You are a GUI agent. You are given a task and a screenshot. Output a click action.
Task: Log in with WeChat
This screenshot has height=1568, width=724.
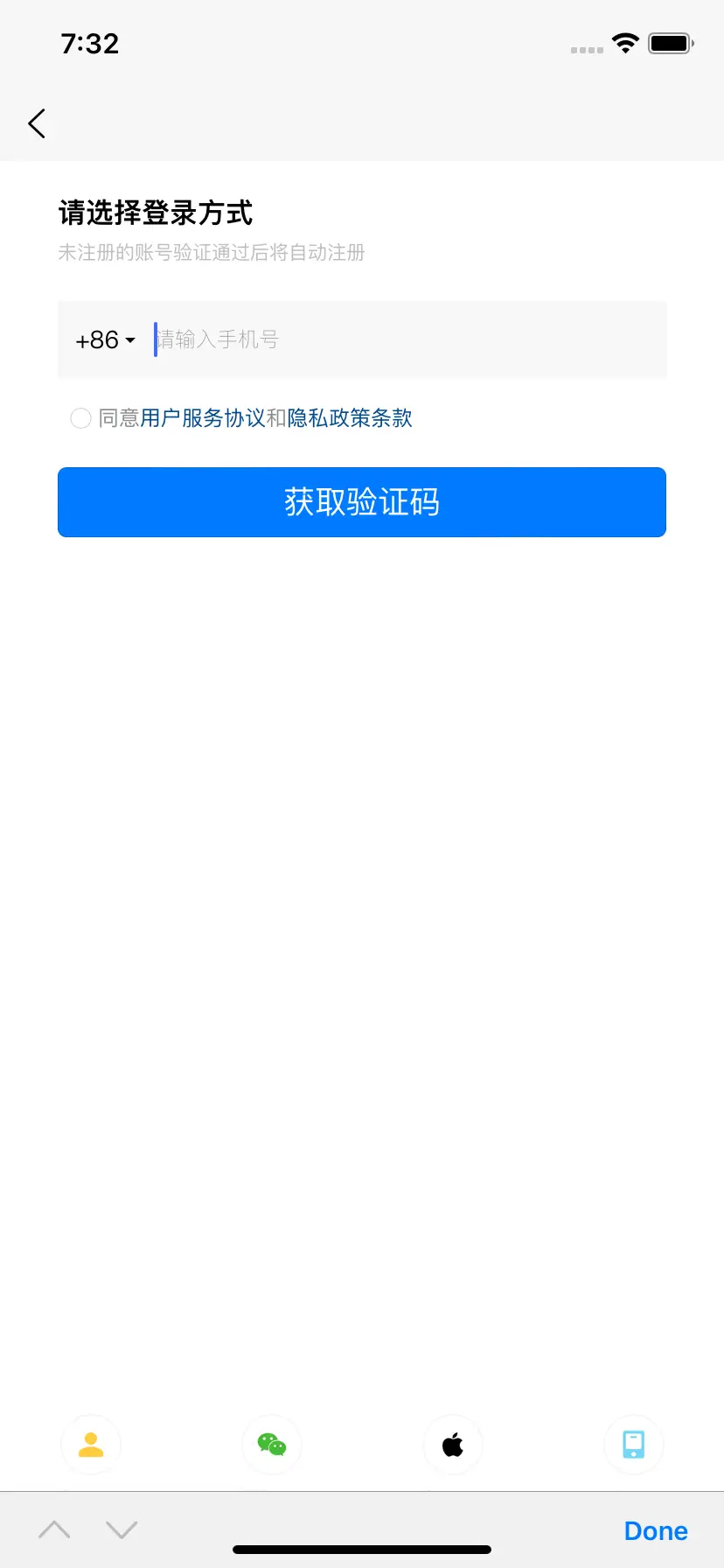(x=272, y=1445)
